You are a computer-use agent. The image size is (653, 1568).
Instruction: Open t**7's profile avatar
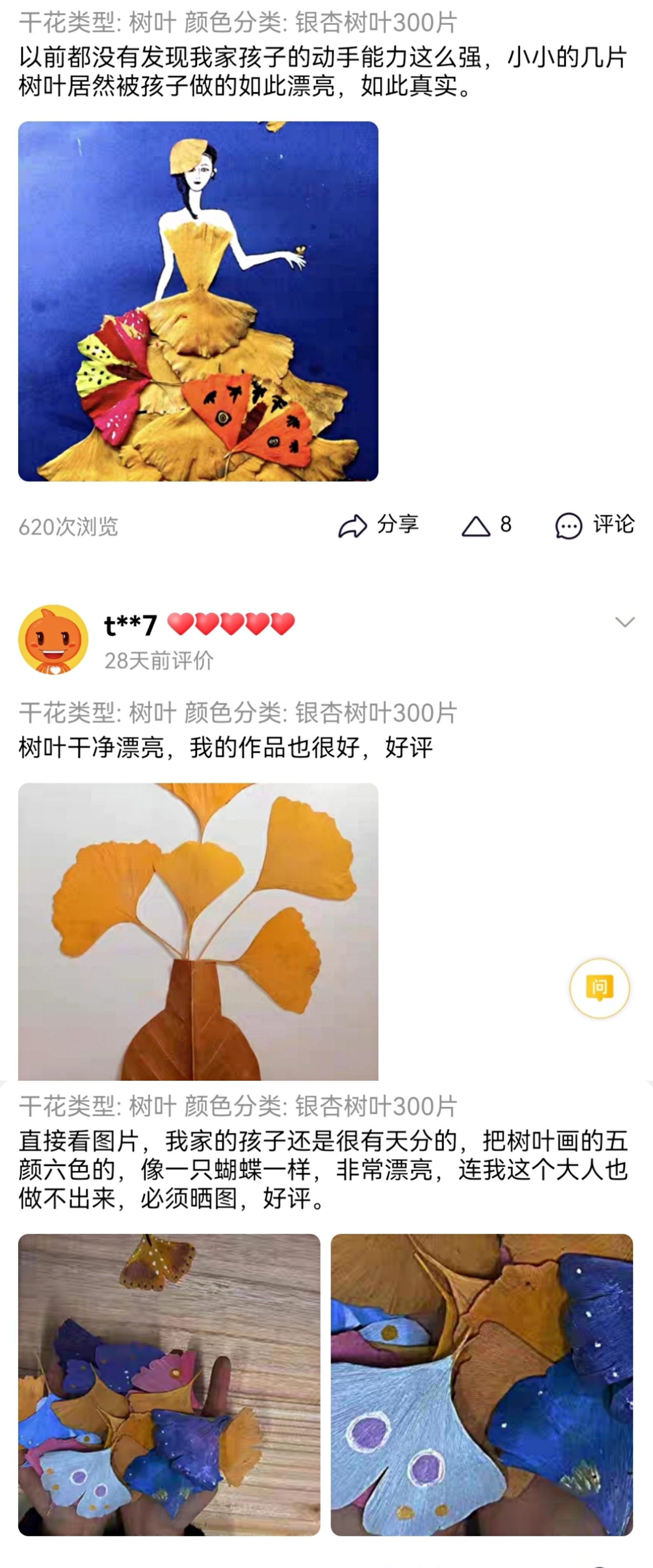pos(54,639)
